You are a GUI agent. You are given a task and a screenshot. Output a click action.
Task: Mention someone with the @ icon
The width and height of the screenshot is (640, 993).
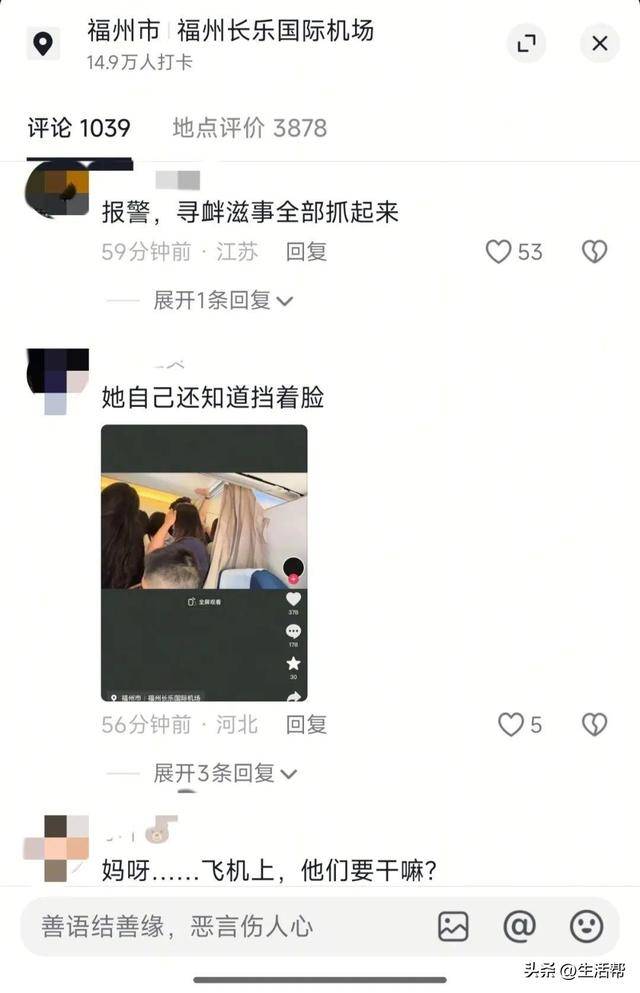(519, 926)
